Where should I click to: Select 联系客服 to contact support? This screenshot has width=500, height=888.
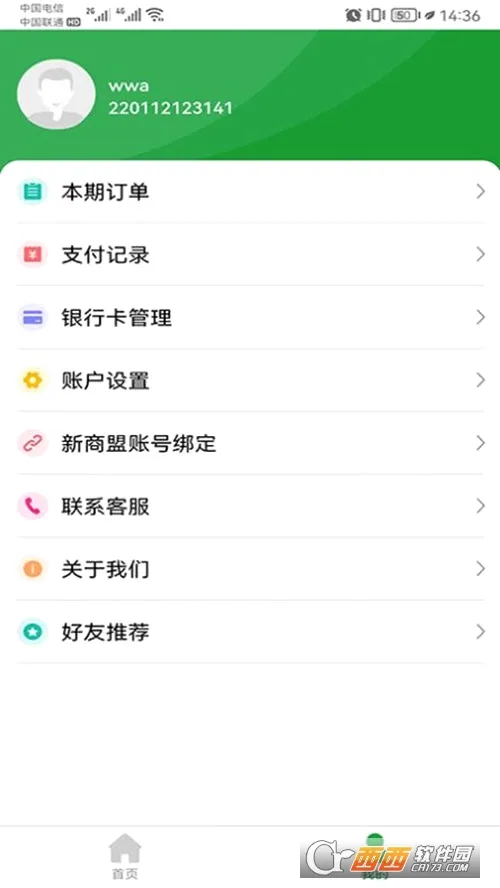(x=250, y=506)
